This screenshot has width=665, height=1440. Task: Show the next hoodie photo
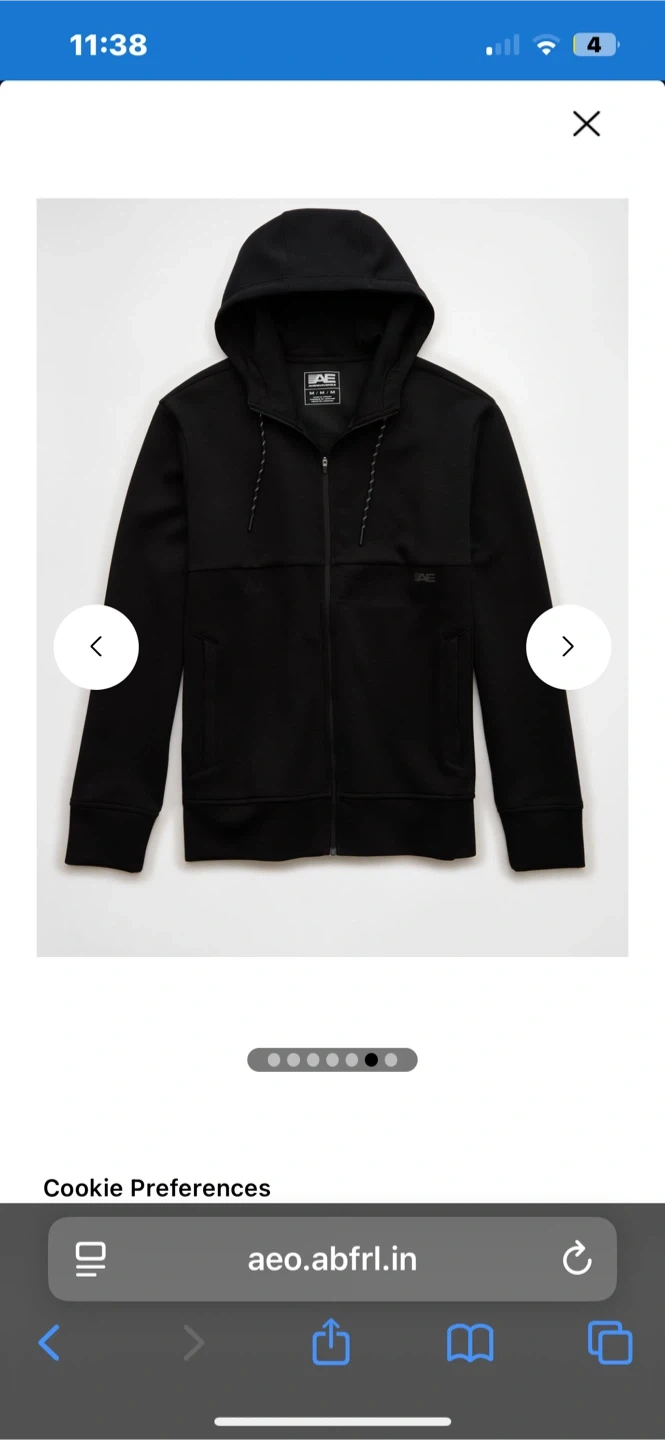coord(568,647)
